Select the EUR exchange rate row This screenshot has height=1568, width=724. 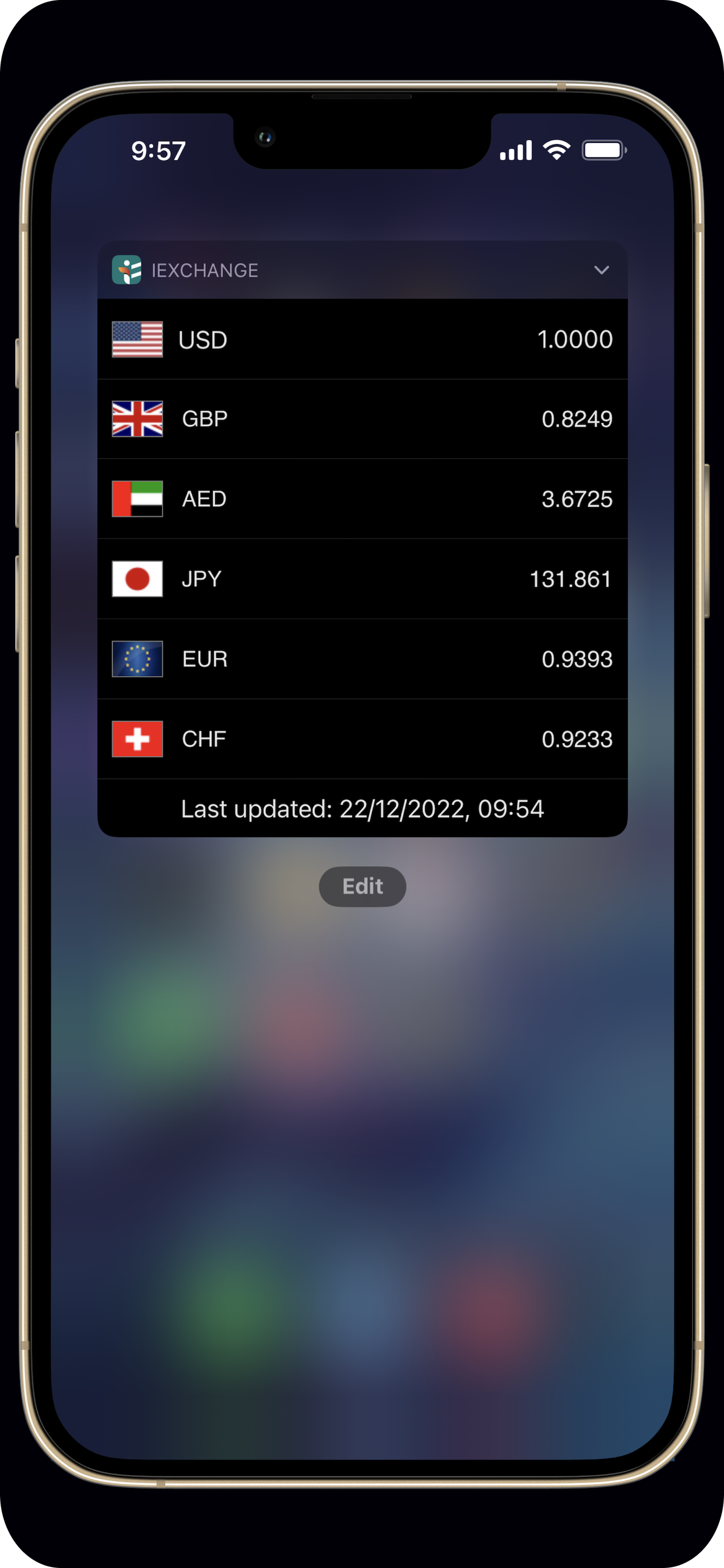[362, 659]
